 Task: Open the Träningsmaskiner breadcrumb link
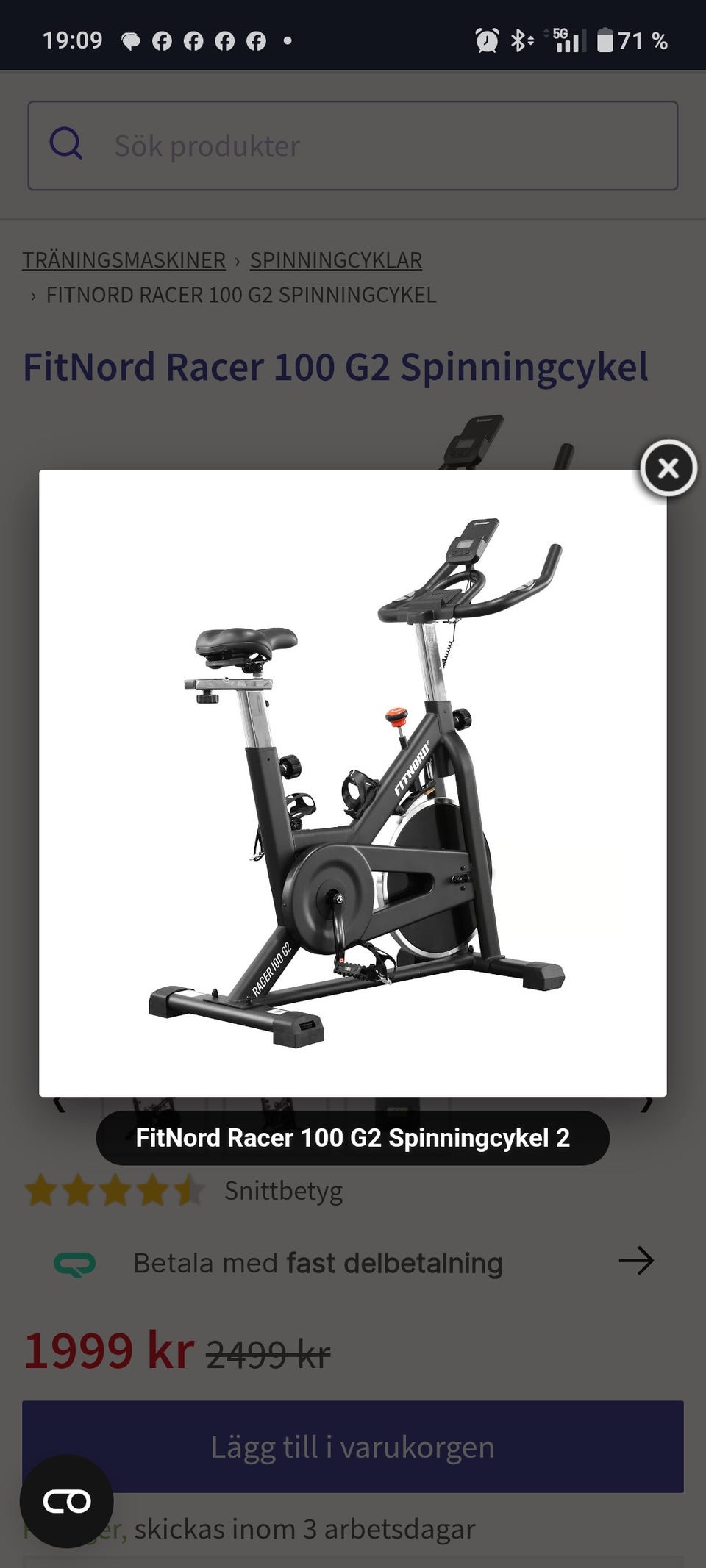(x=124, y=260)
